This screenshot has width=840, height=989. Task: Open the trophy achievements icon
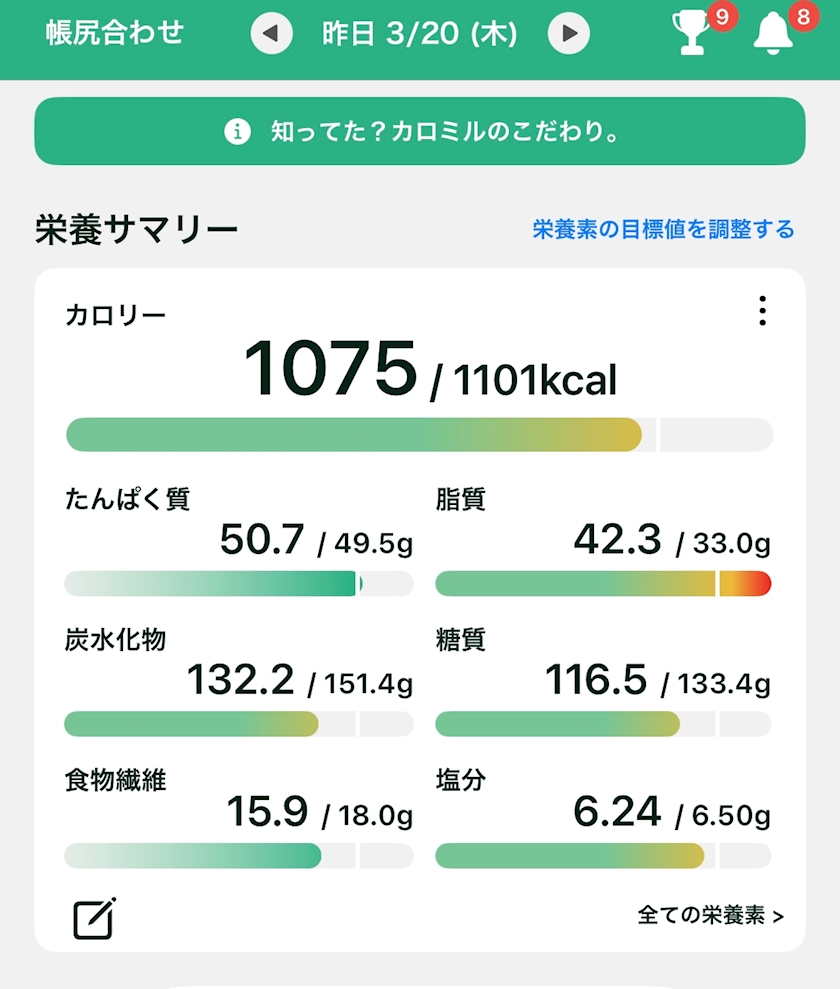pos(691,34)
